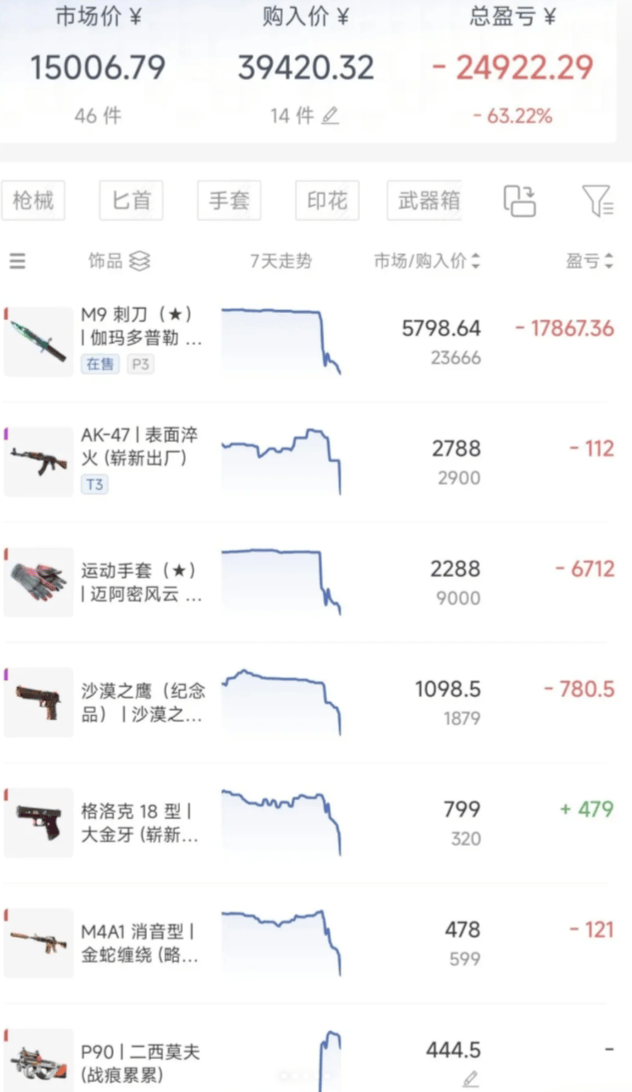This screenshot has height=1092, width=632.
Task: Sort by 市场/购入价 column
Action: [x=427, y=262]
